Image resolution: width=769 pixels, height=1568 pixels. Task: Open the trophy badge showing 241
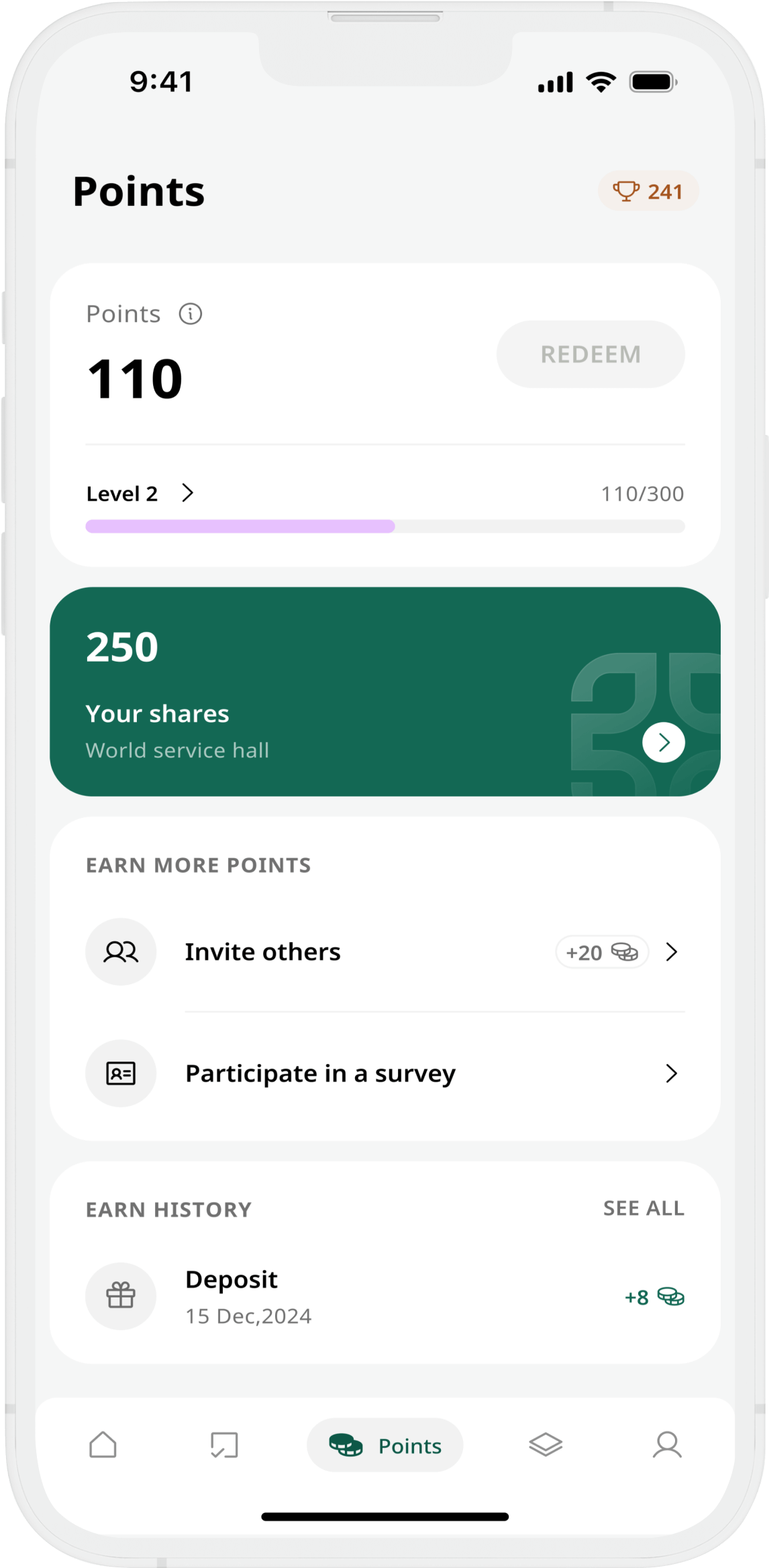tap(648, 191)
